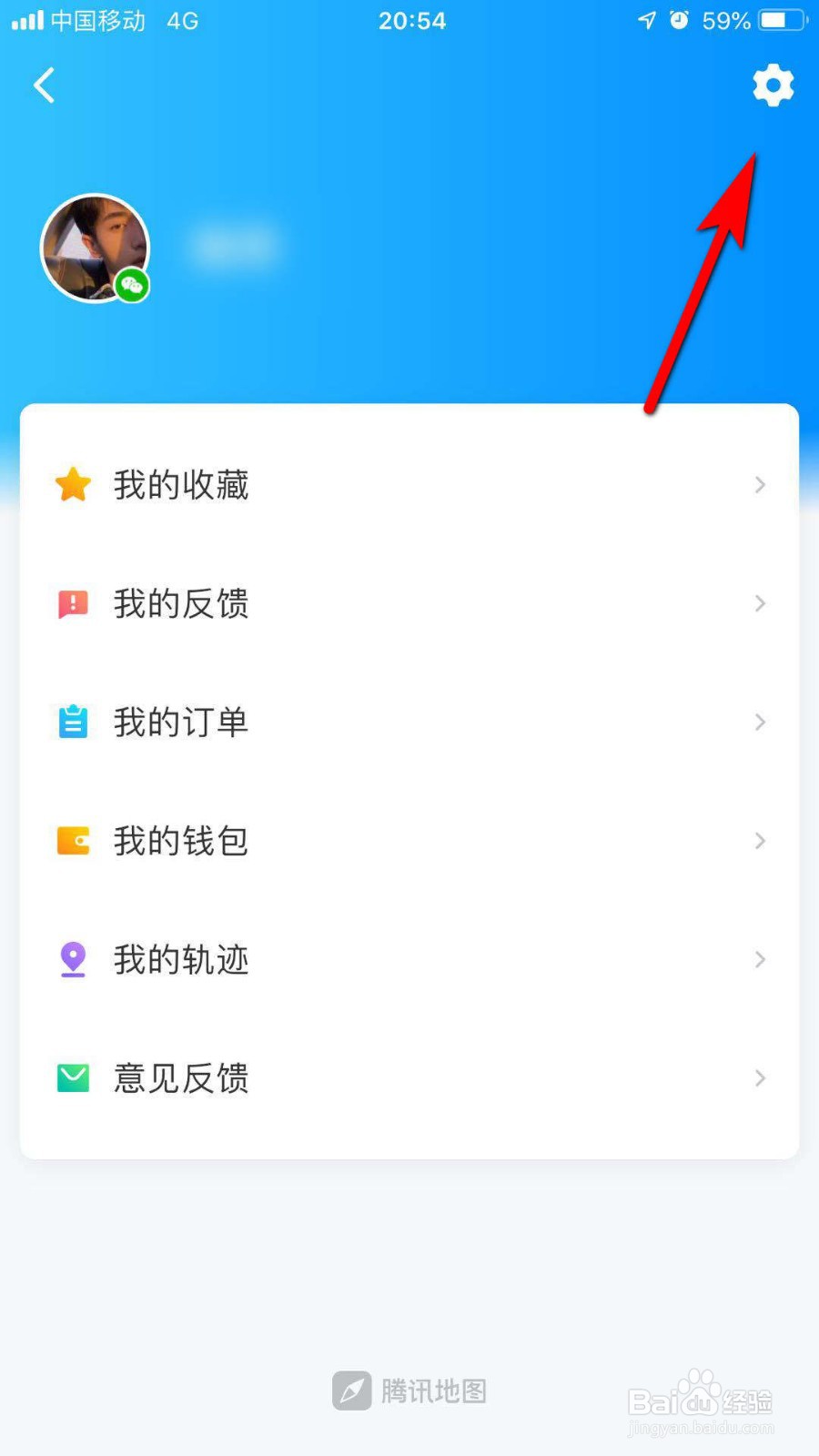Open 我的钱包 with its arrow chevron

click(x=760, y=841)
